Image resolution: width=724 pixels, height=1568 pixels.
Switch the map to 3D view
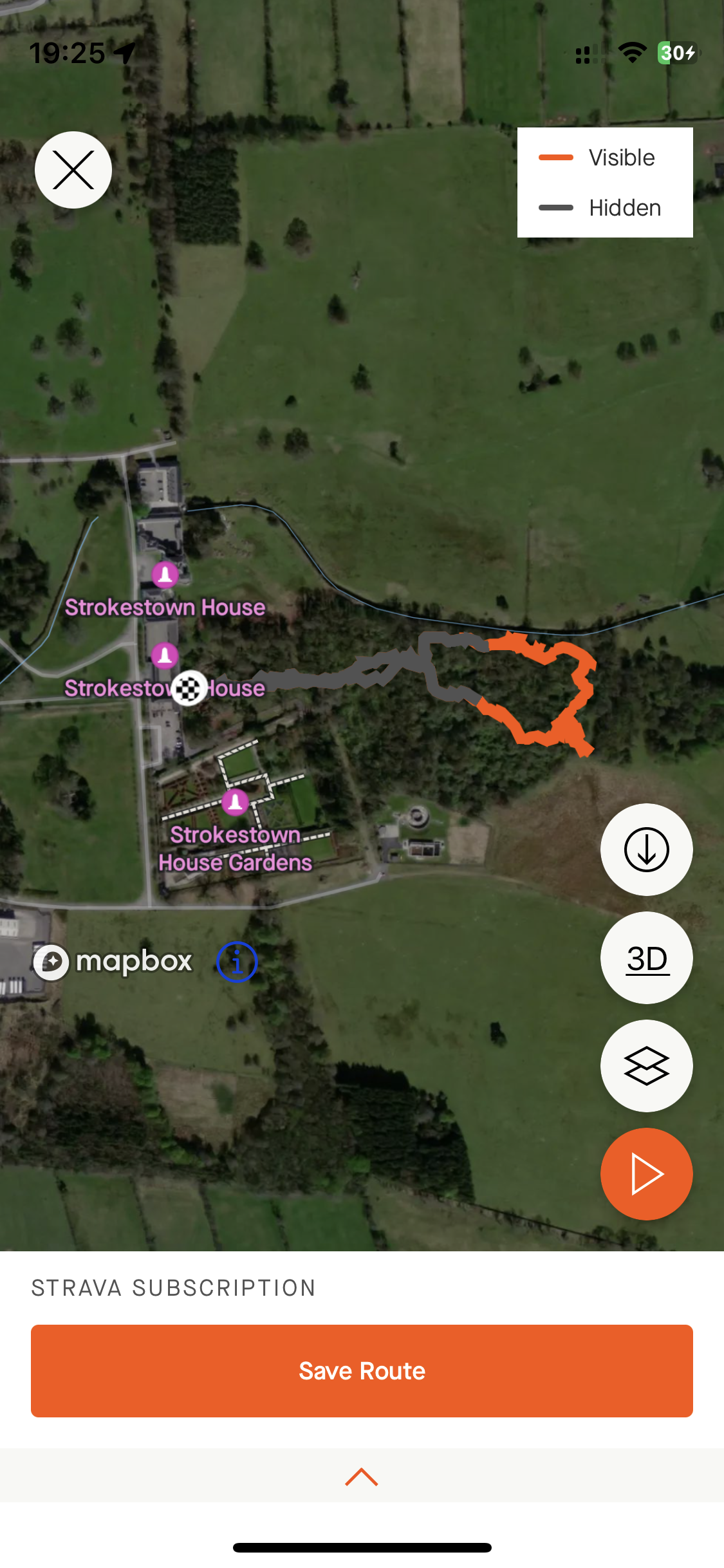(x=646, y=958)
